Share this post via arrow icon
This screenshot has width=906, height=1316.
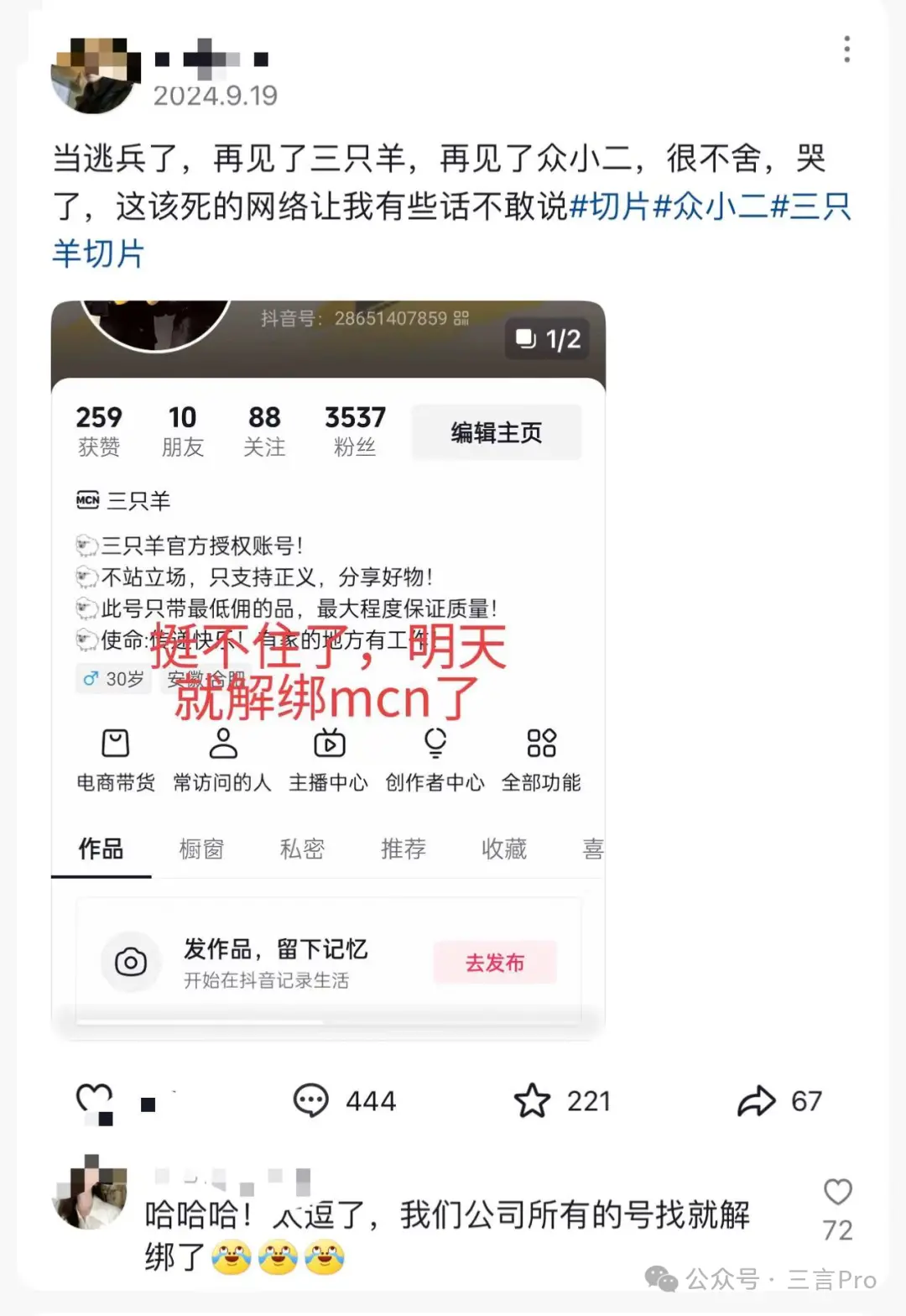coord(756,1100)
